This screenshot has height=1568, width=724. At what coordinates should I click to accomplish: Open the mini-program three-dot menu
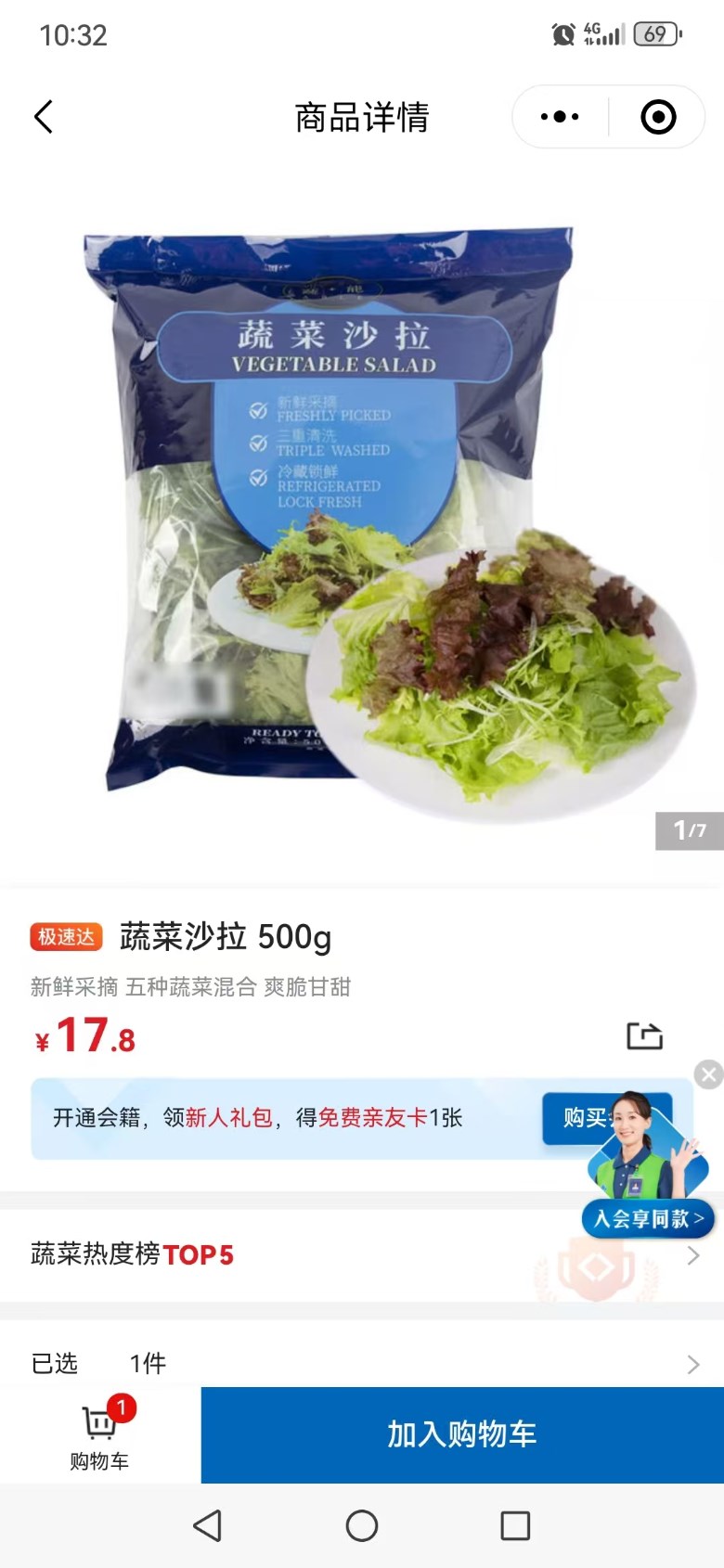tap(560, 117)
